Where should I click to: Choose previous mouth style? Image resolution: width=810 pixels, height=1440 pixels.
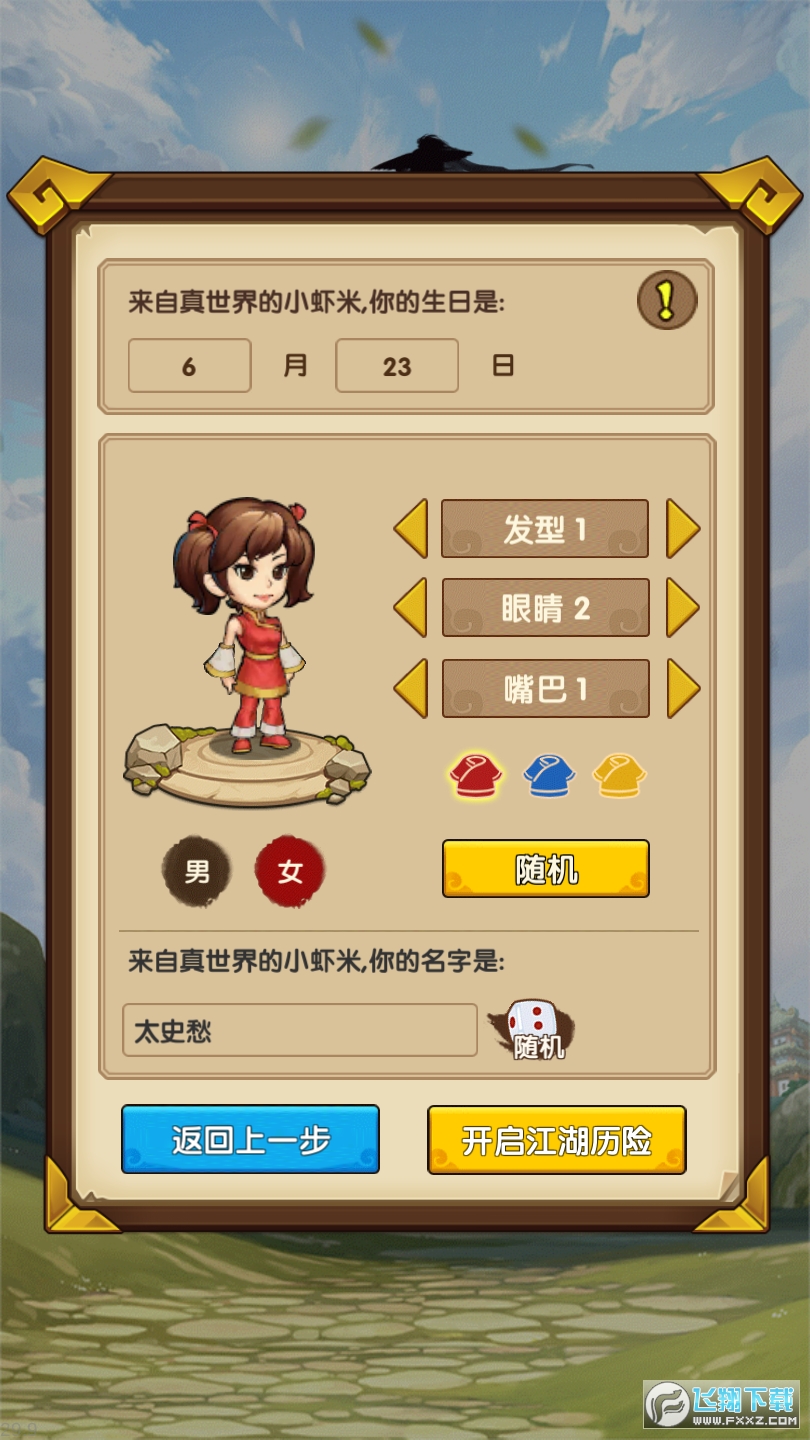[411, 688]
